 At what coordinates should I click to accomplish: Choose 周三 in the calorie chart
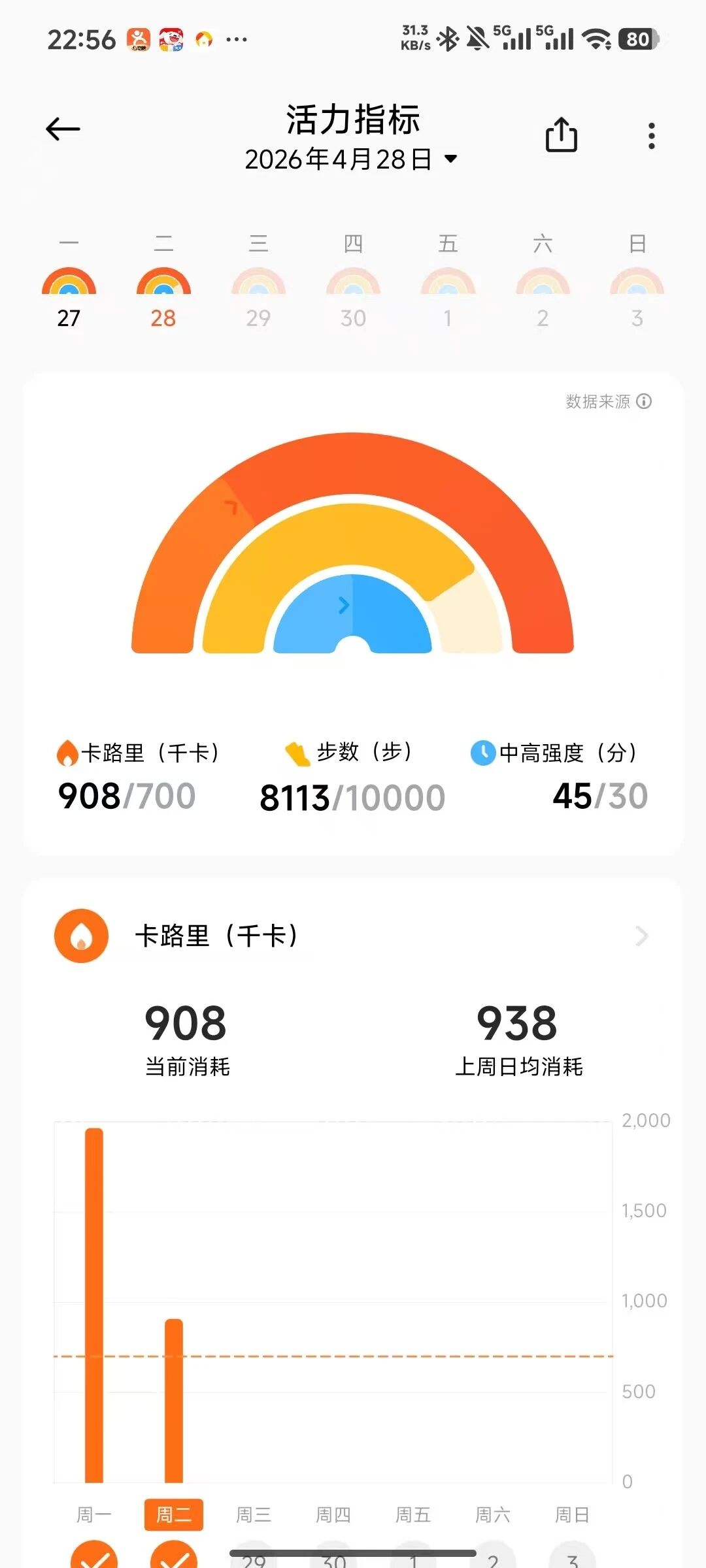tap(254, 1514)
